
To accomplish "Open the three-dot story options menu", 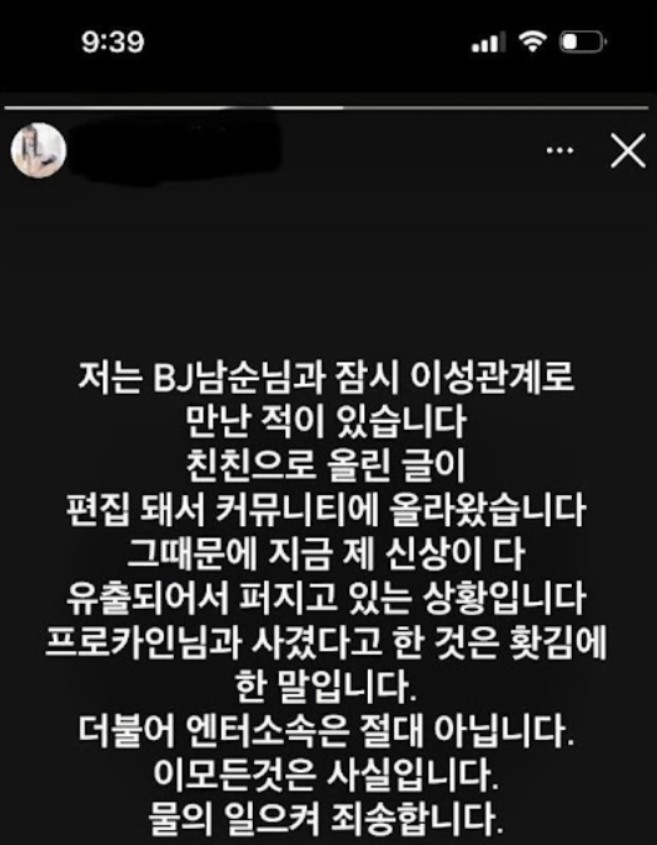I will [x=561, y=151].
